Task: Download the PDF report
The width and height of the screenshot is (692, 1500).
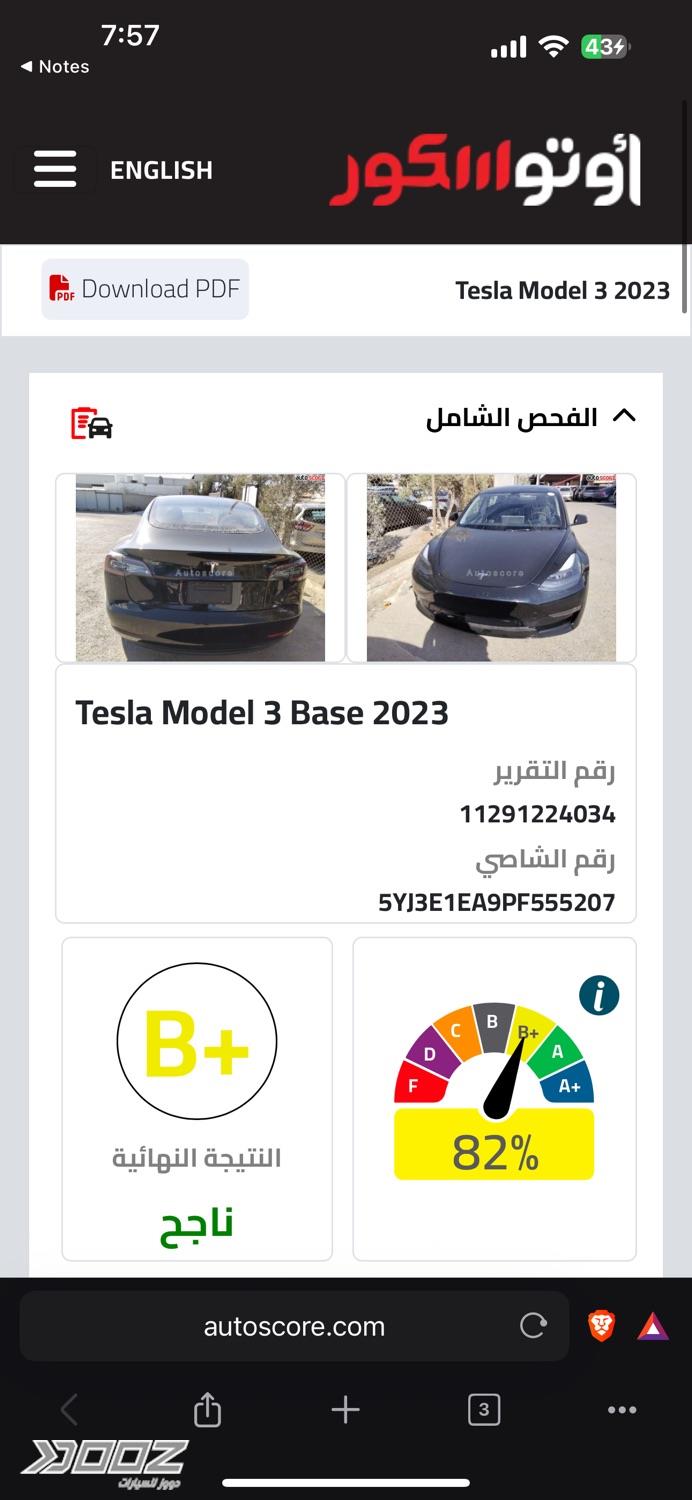Action: pyautogui.click(x=145, y=289)
